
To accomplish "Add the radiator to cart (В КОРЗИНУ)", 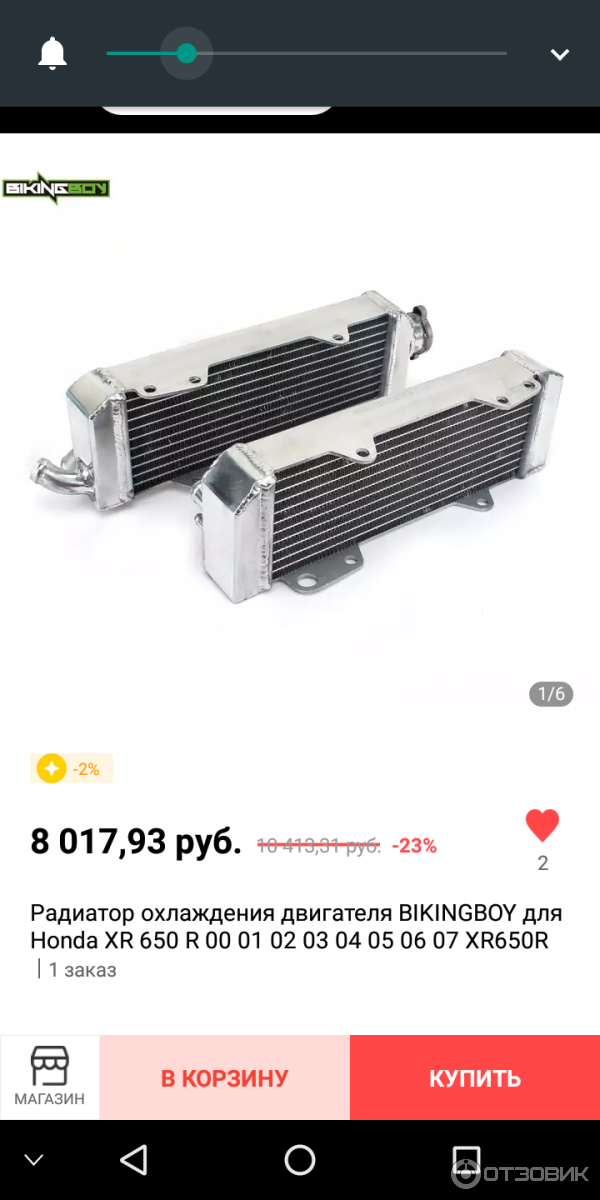I will (224, 1078).
